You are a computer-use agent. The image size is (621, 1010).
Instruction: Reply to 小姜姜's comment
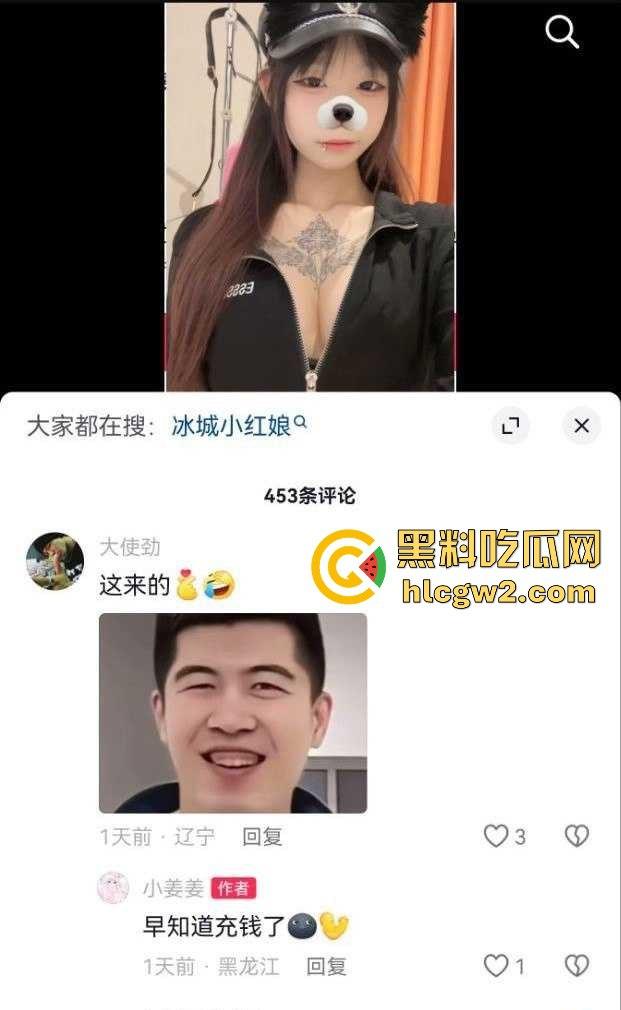pyautogui.click(x=326, y=966)
